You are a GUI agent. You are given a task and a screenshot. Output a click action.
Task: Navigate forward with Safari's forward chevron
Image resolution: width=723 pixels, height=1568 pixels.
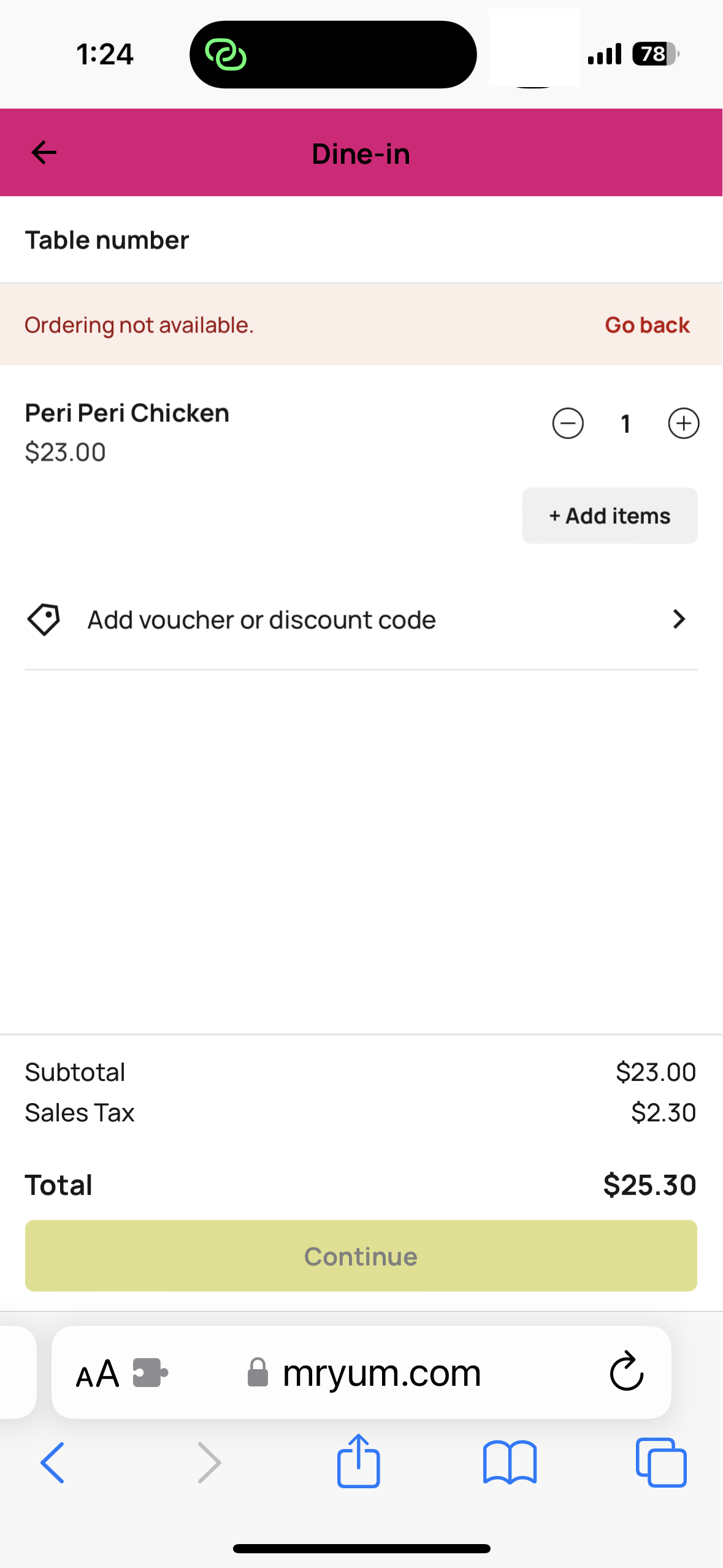[208, 1462]
